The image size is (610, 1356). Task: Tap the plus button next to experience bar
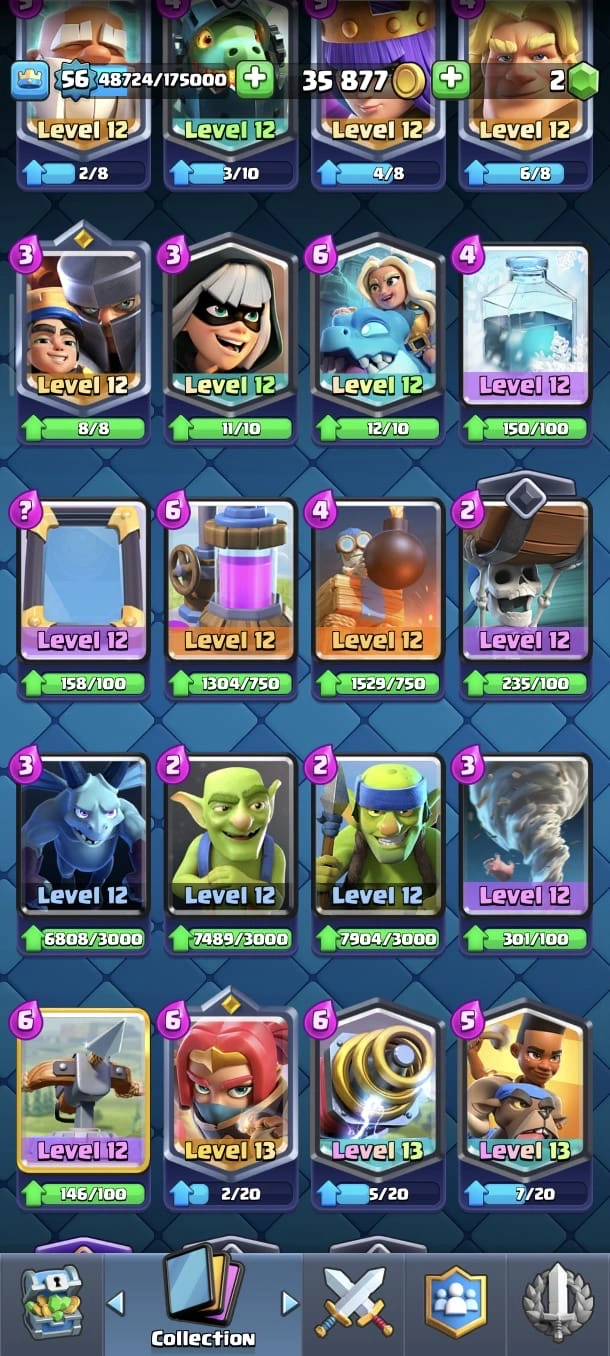(255, 79)
